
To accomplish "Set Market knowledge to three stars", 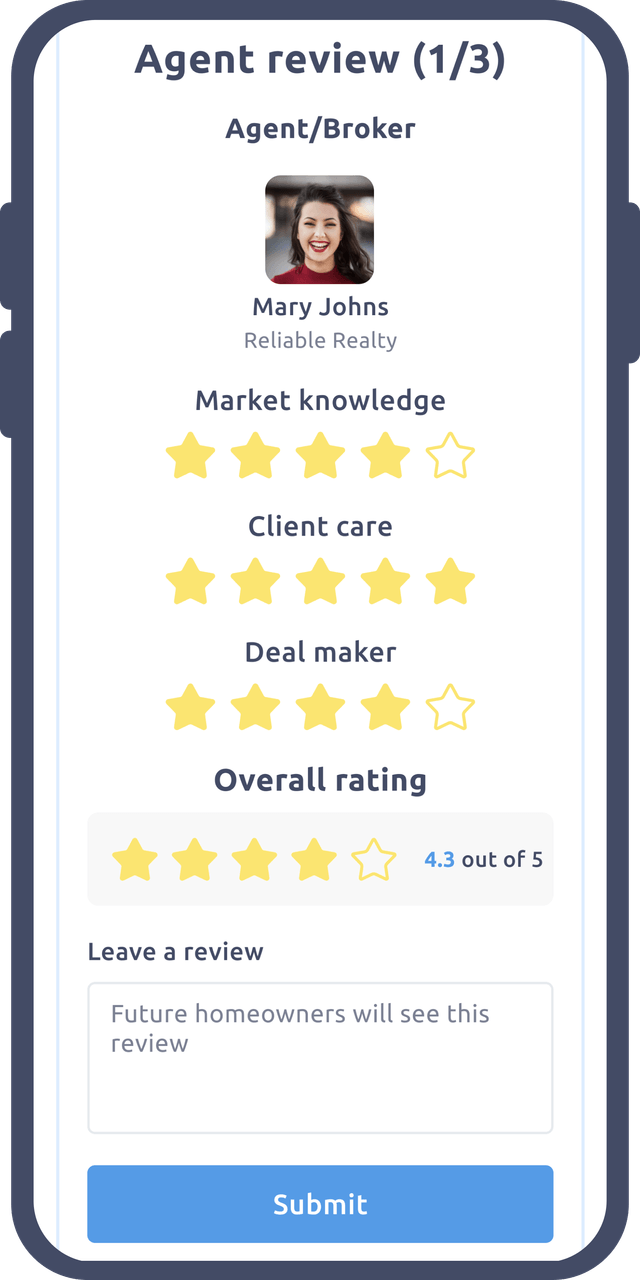I will (320, 456).
